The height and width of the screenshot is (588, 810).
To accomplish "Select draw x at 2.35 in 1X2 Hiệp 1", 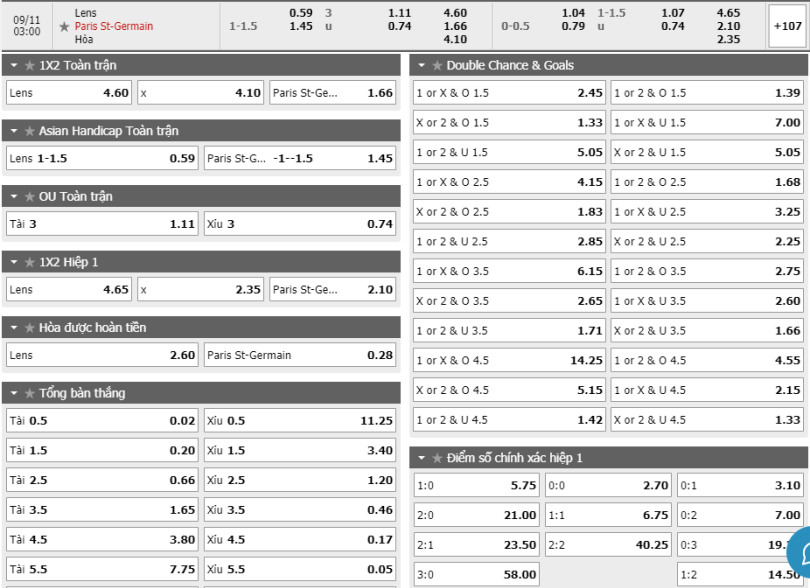I will coord(200,290).
